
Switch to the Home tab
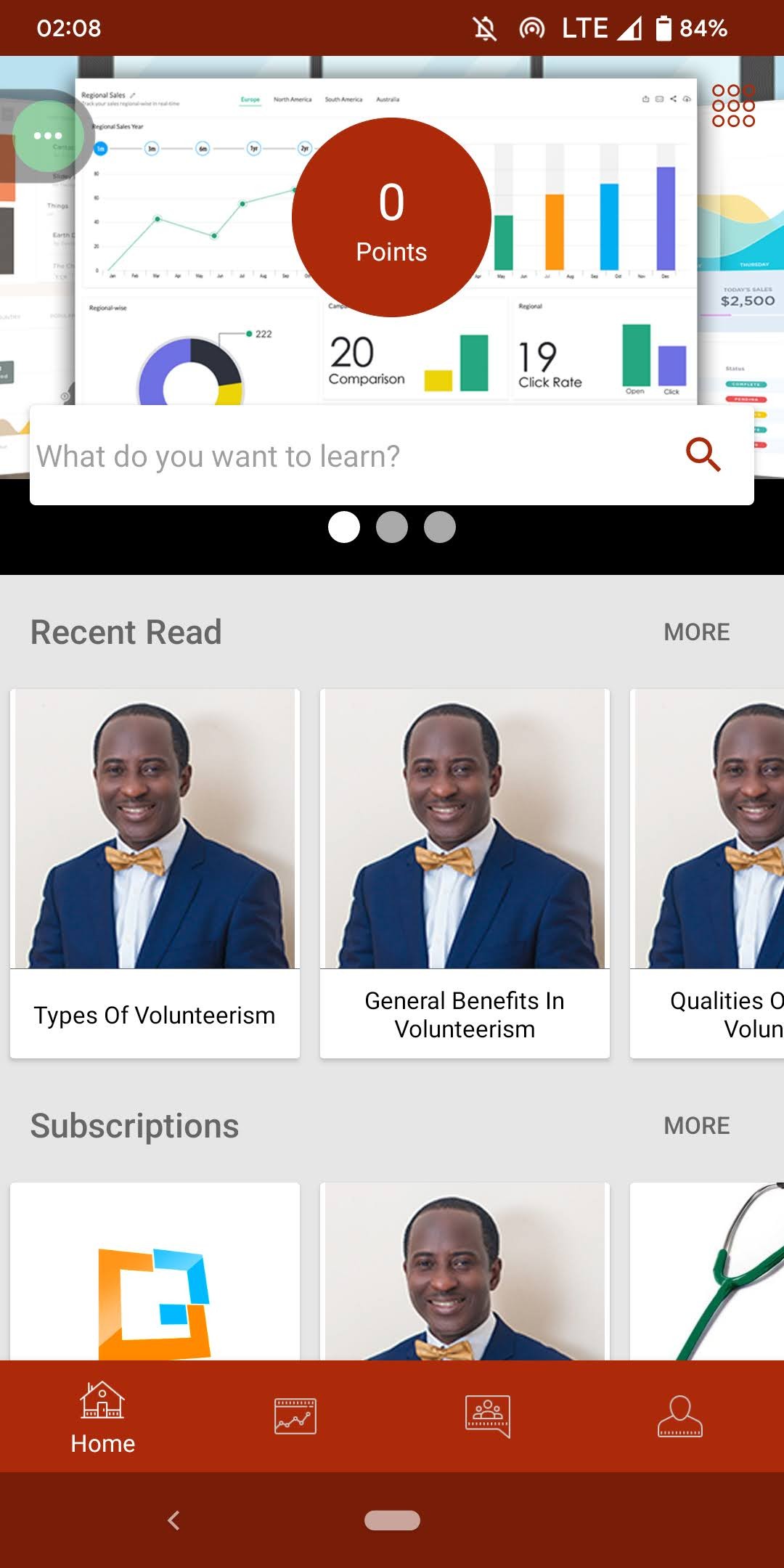tap(102, 1417)
